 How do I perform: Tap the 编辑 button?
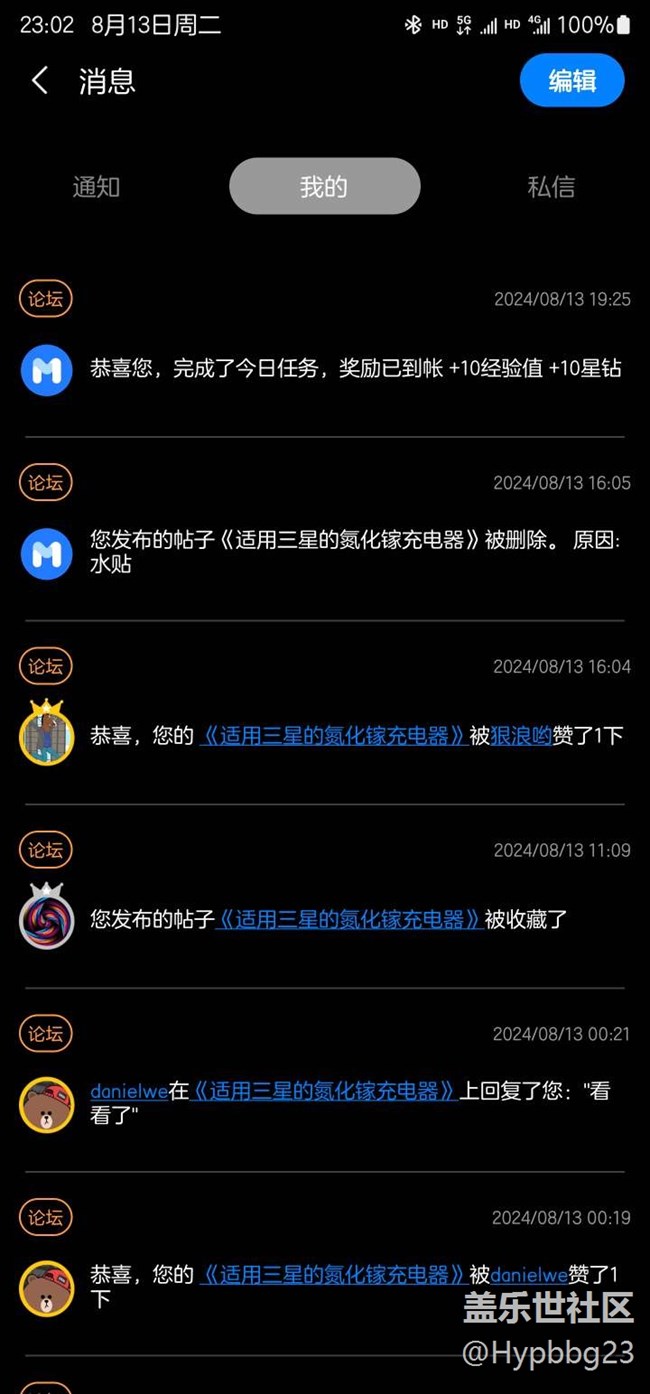pos(572,81)
